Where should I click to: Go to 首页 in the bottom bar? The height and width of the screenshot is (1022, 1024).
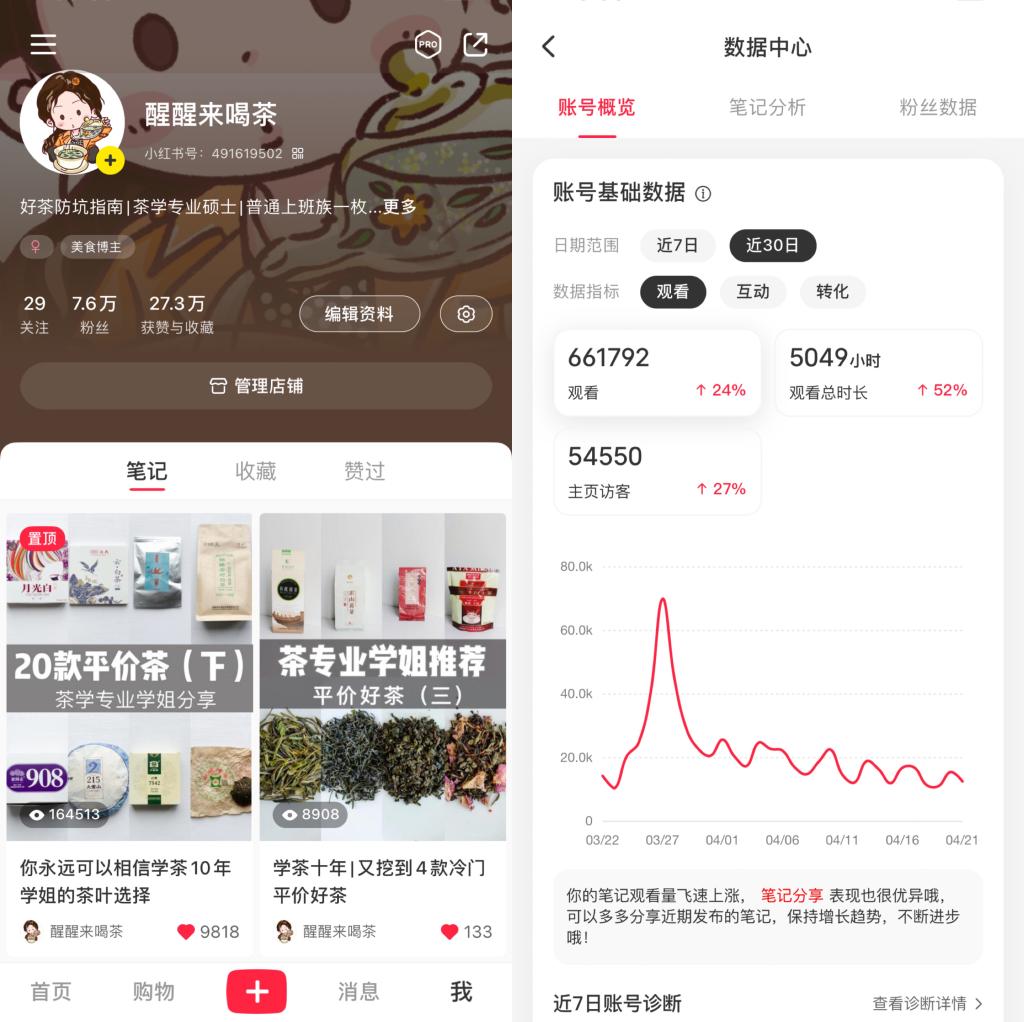coord(51,991)
